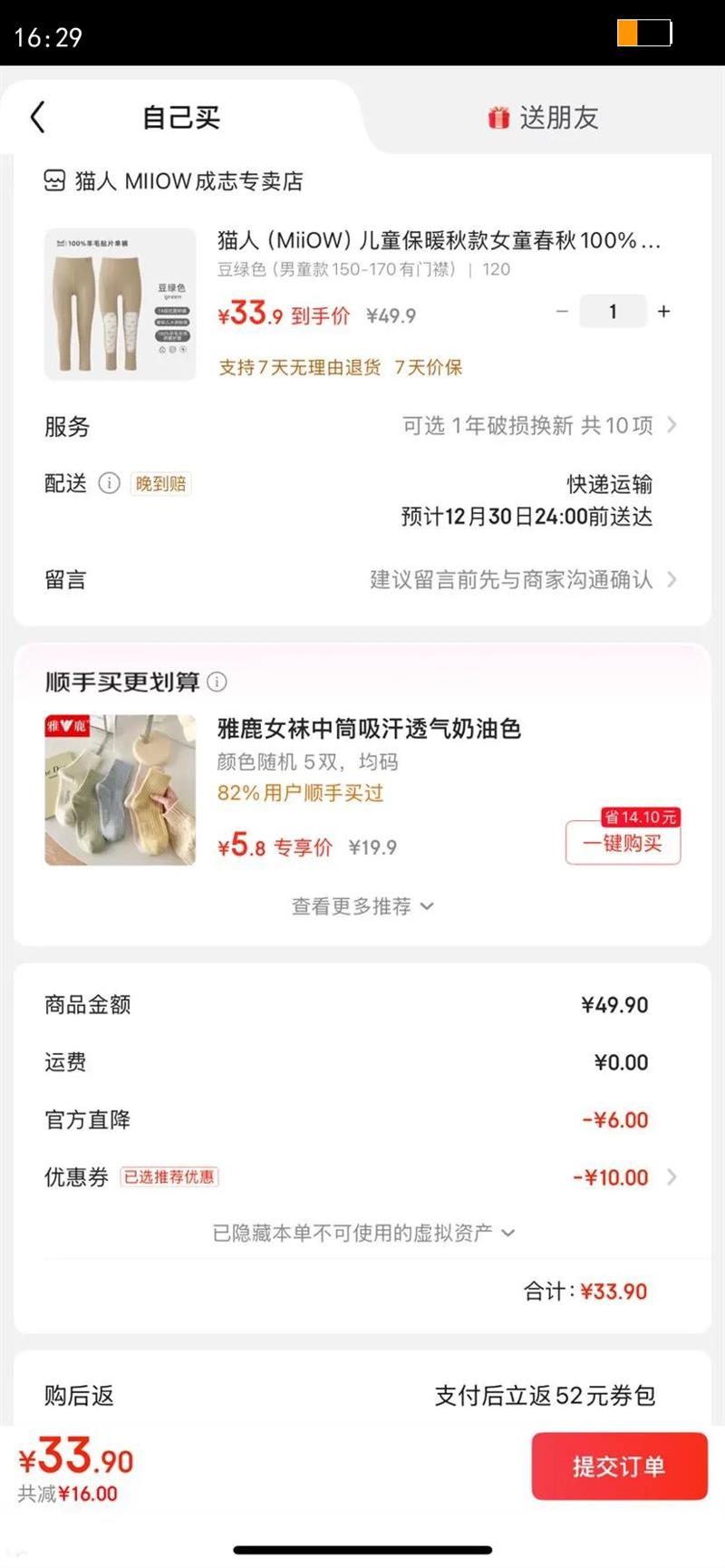Expand 查看更多推荐 recommendations
The height and width of the screenshot is (1568, 725).
point(362,906)
